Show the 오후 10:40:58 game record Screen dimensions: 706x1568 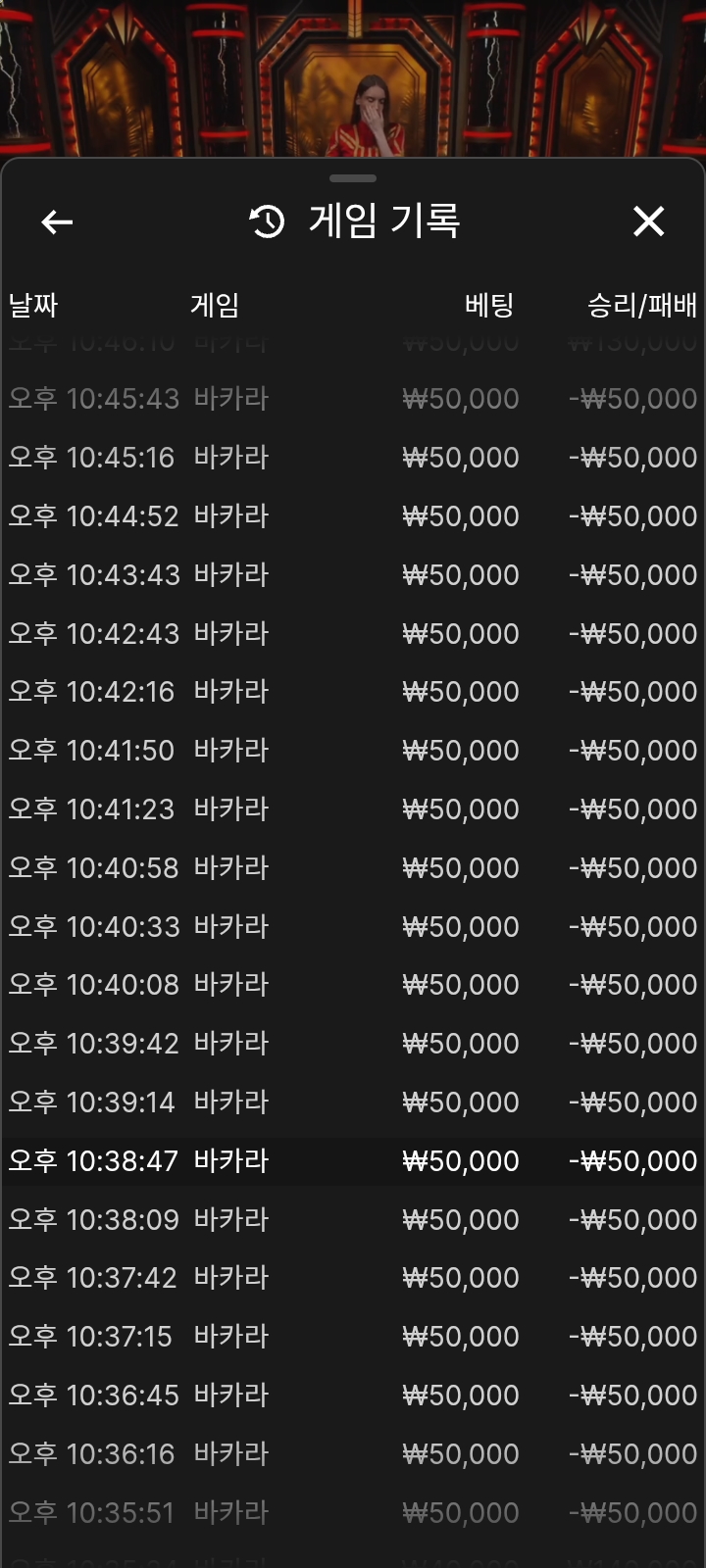tap(353, 868)
